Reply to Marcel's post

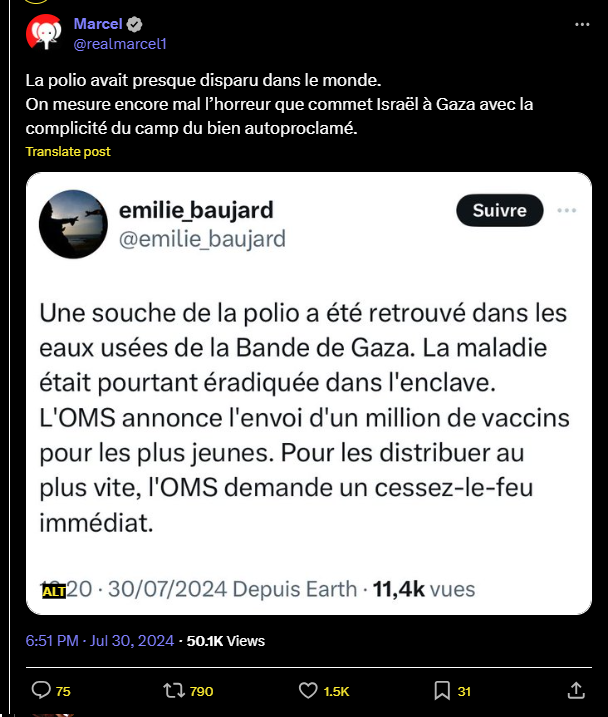tap(42, 691)
